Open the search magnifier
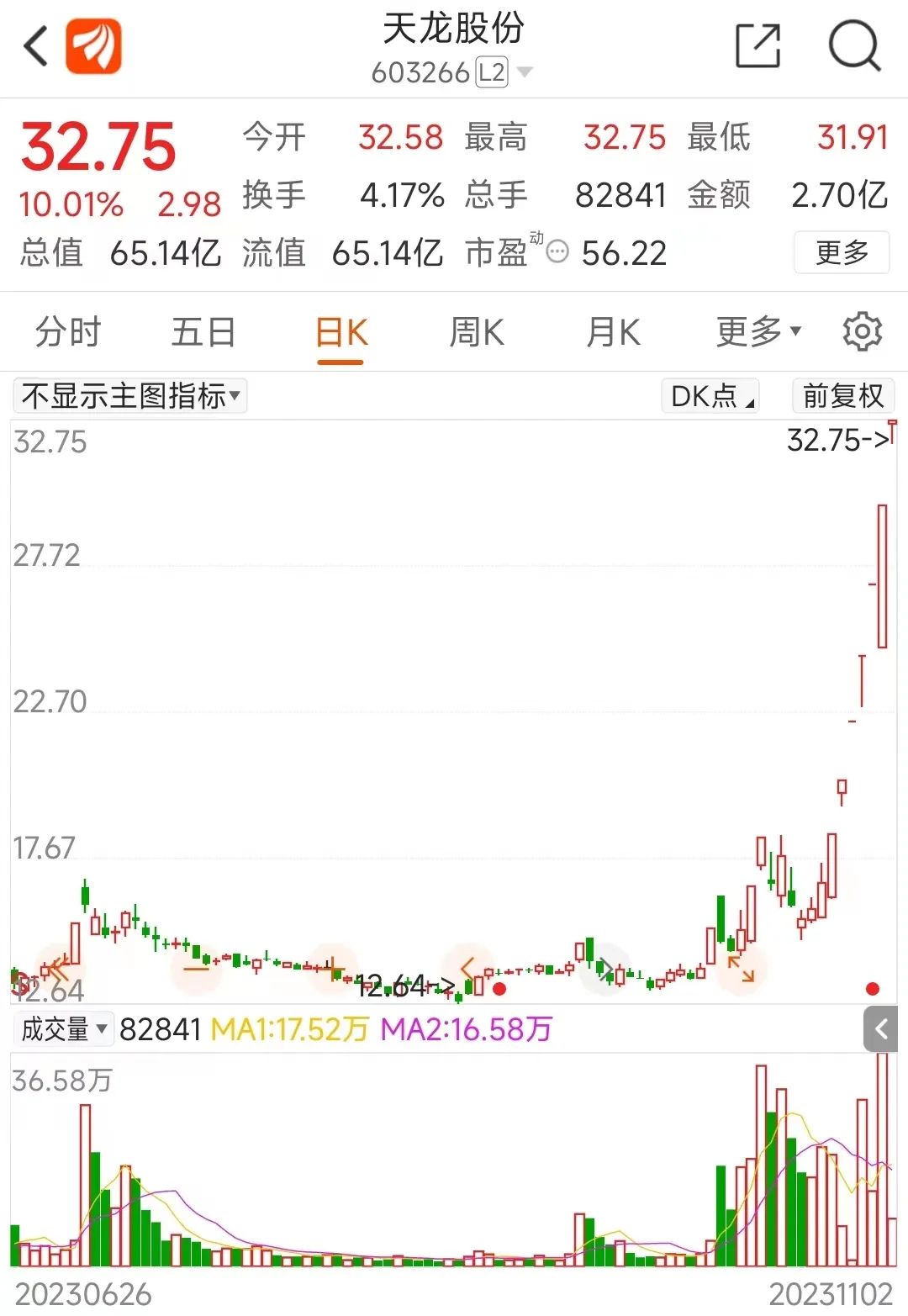908x1316 pixels. coord(854,46)
